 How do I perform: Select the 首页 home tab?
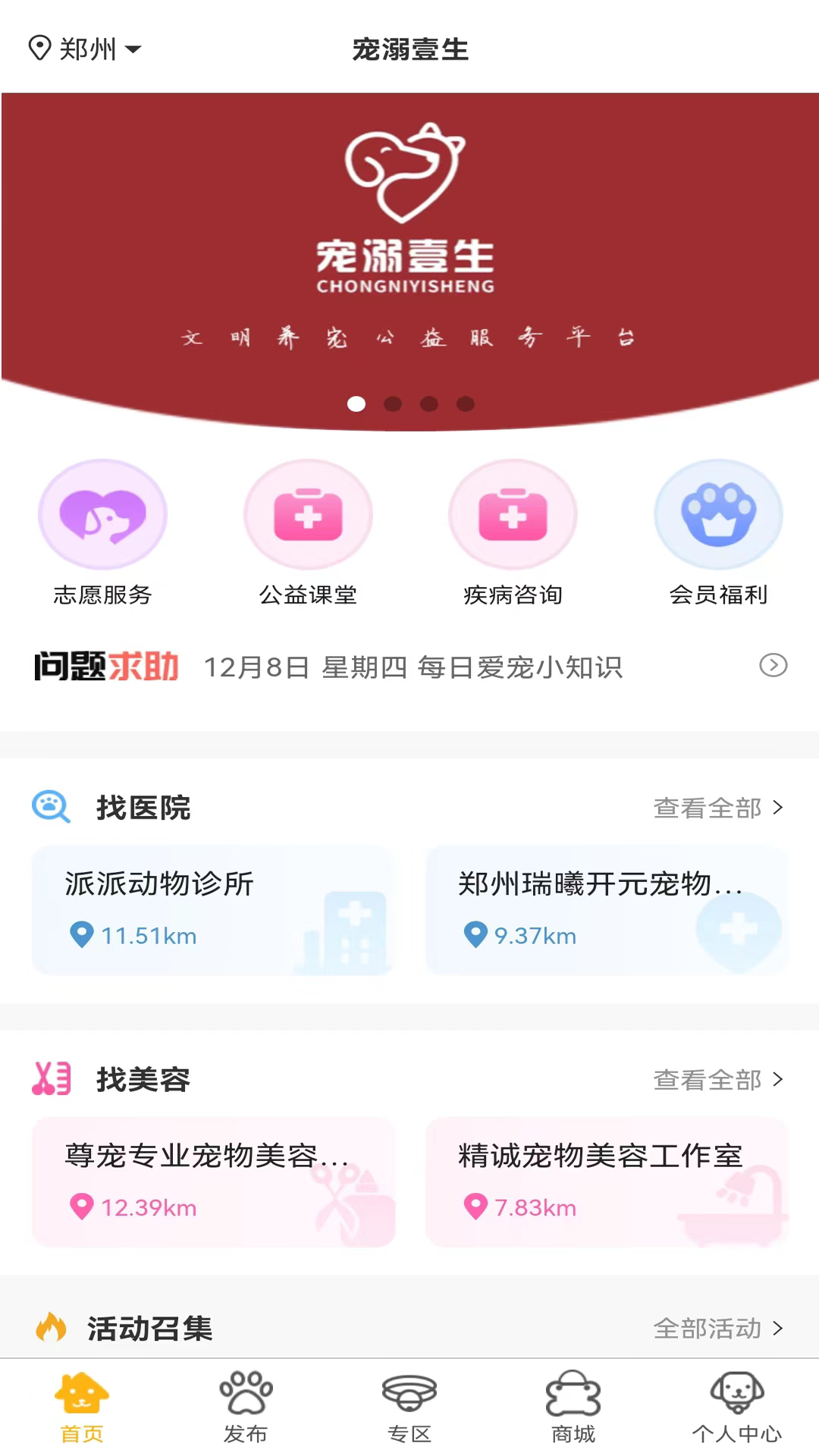pyautogui.click(x=82, y=1407)
